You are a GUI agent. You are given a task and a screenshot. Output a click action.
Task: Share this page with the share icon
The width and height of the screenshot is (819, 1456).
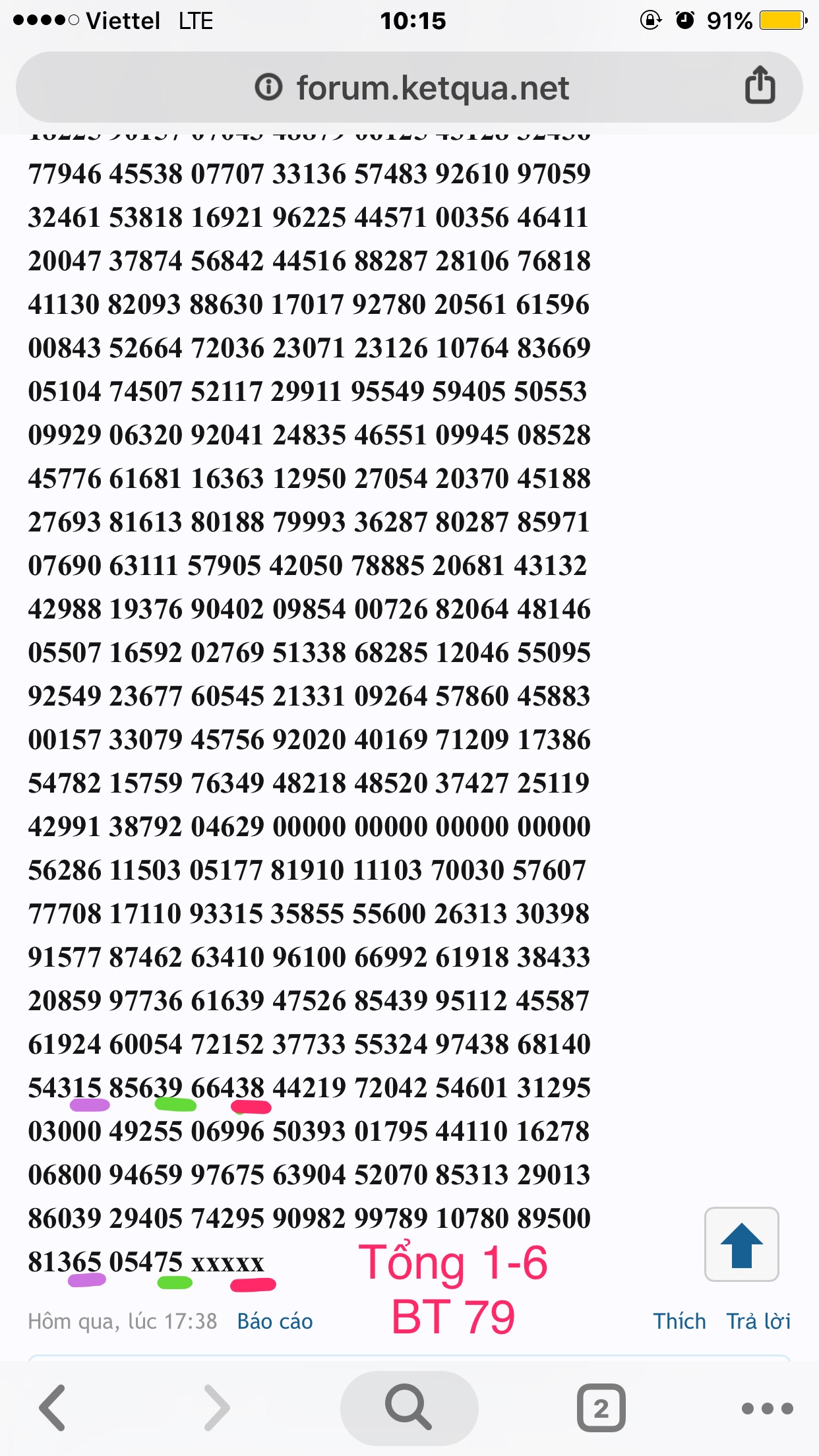tap(760, 85)
